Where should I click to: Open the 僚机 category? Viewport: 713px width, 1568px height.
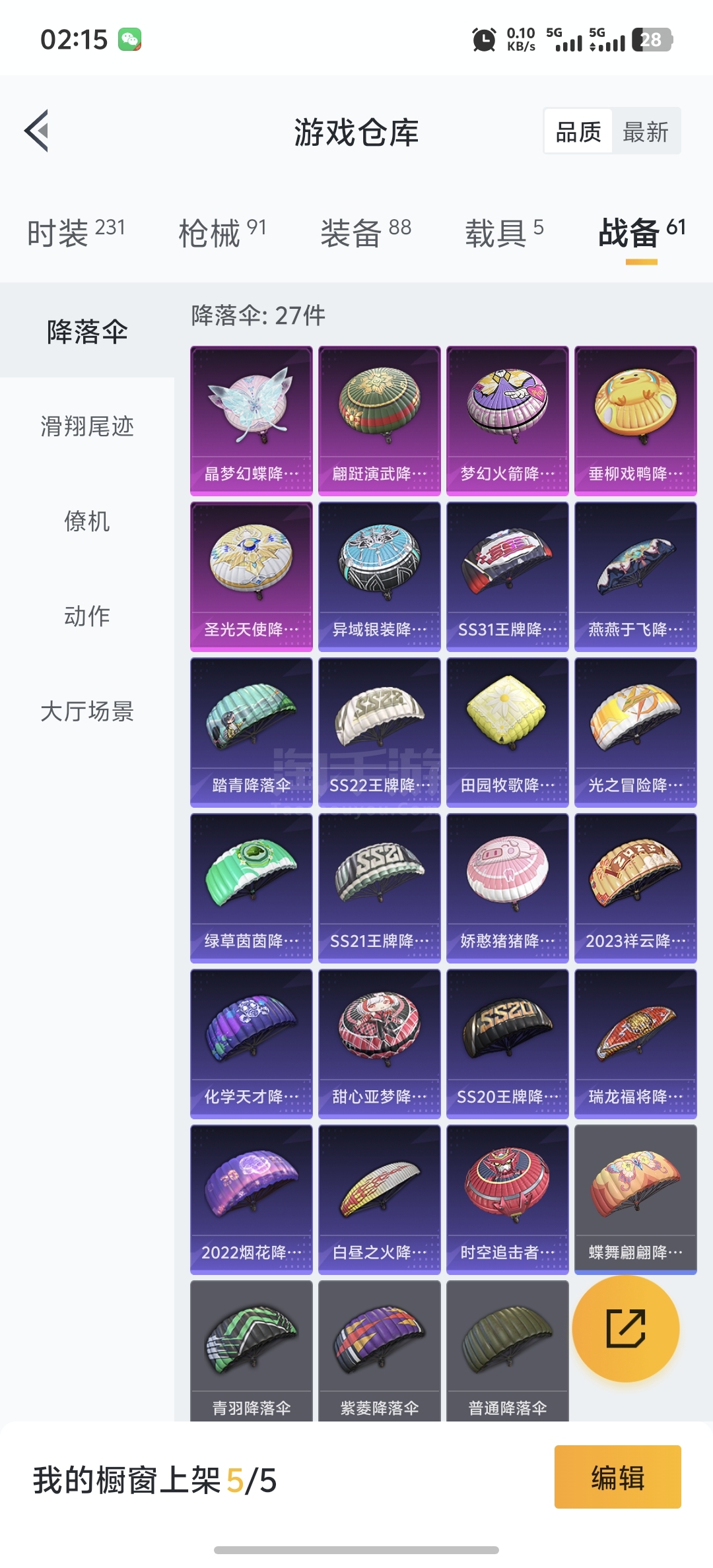(x=87, y=521)
